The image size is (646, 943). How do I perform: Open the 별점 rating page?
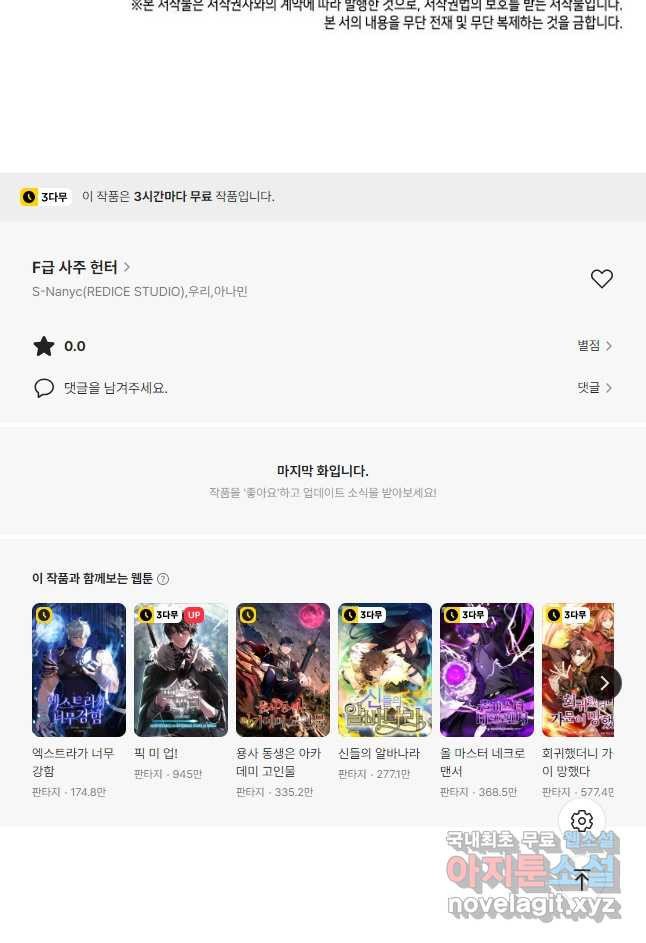tap(594, 346)
